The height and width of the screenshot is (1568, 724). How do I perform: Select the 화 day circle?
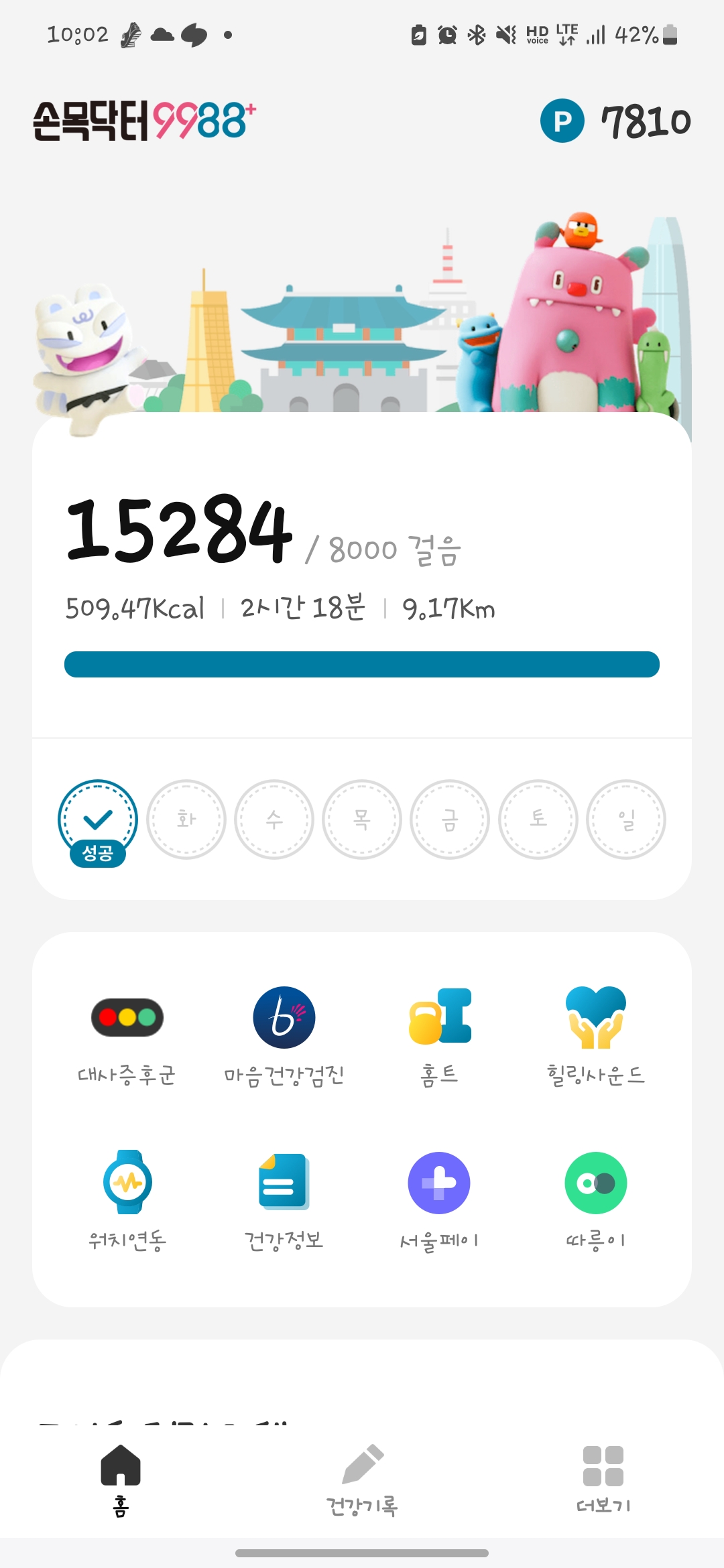(186, 819)
